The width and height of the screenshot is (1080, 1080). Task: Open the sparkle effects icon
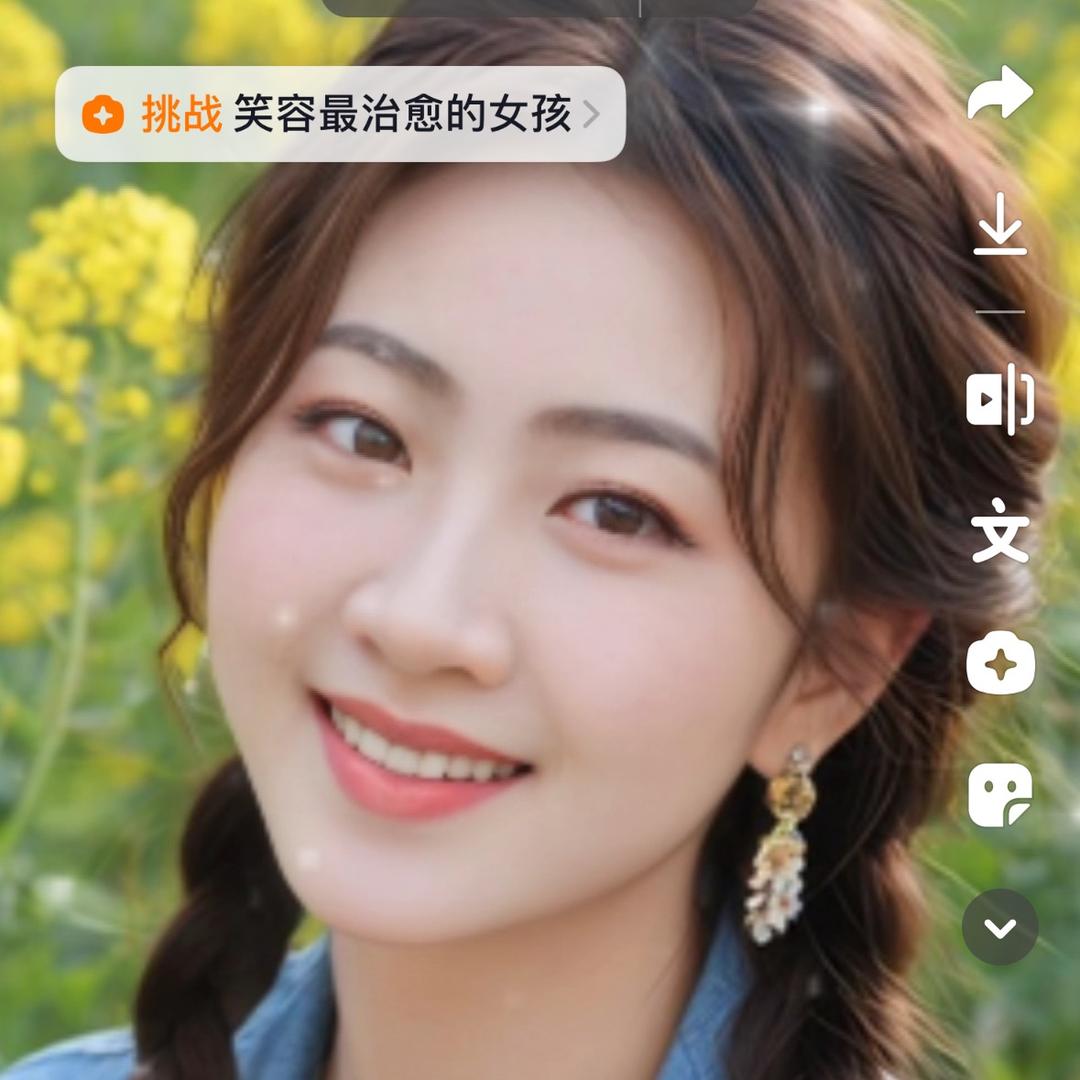pyautogui.click(x=999, y=663)
